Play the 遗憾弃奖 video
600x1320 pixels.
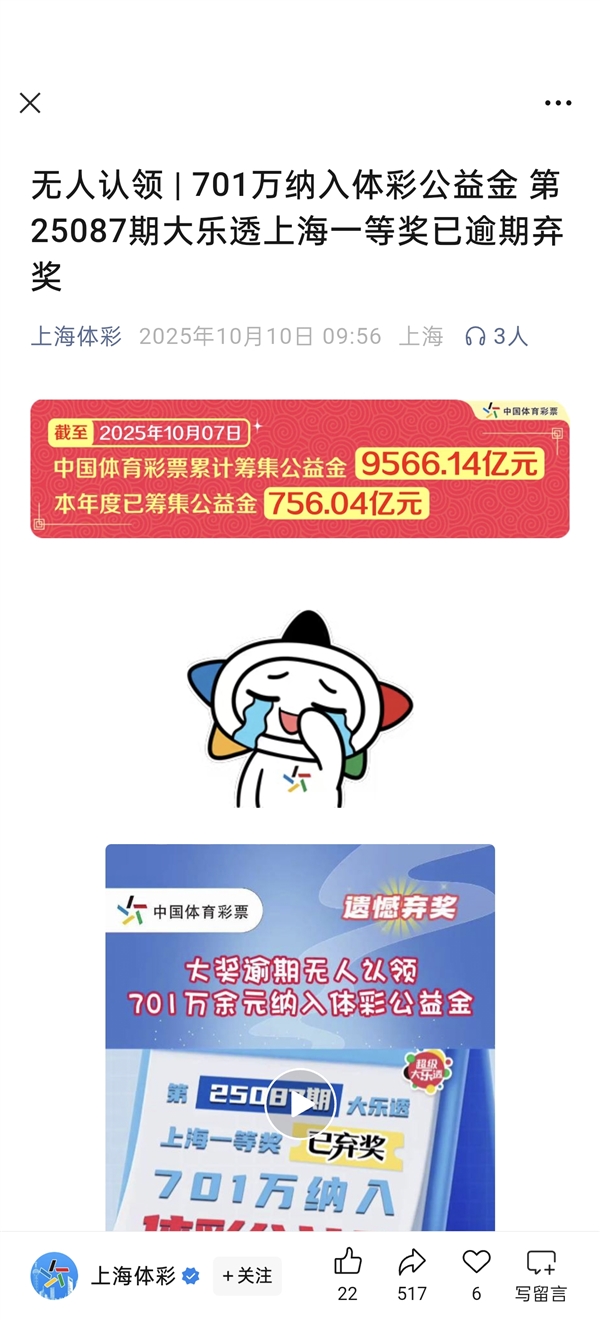coord(300,1103)
